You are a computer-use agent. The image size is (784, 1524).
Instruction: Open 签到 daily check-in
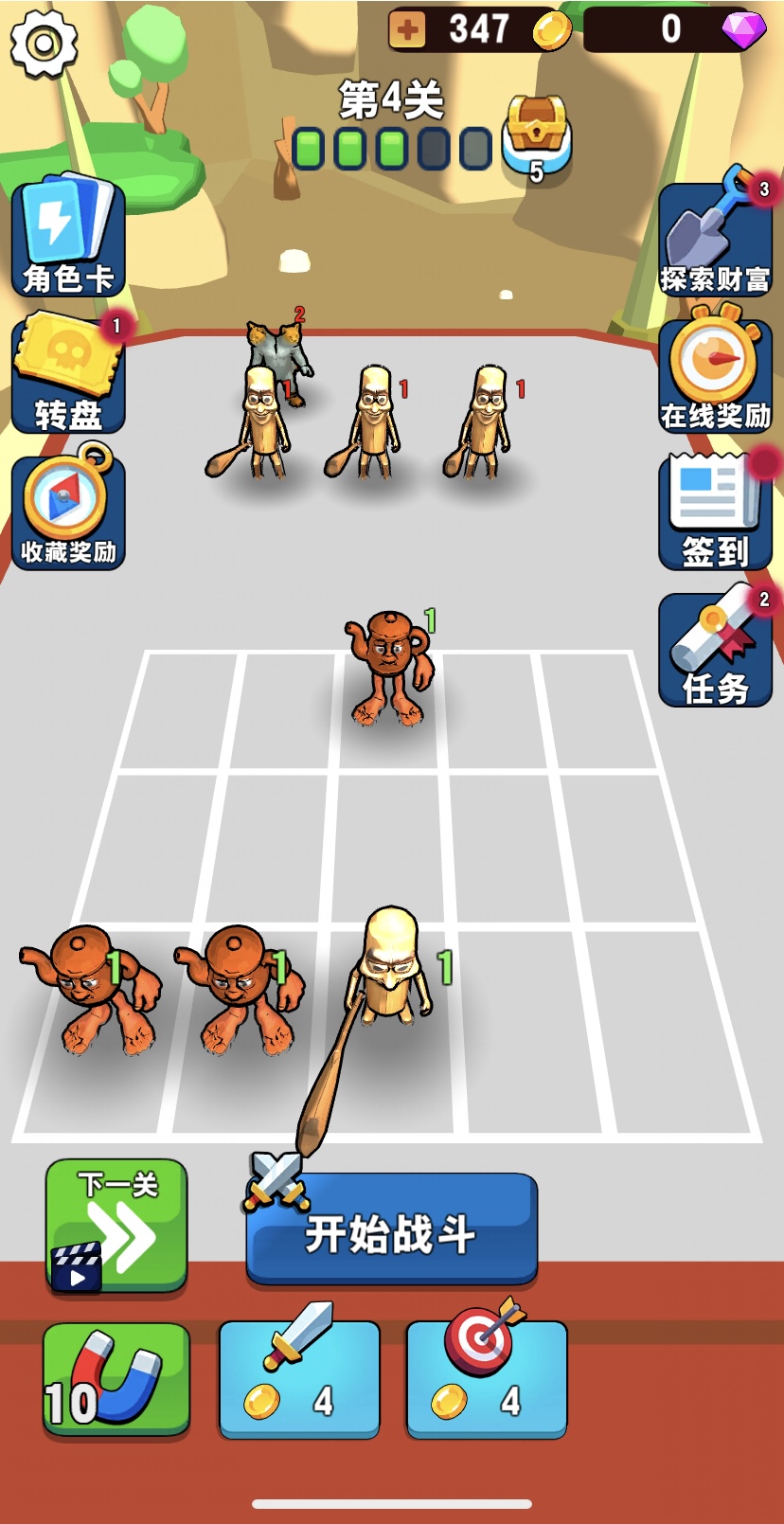(715, 511)
